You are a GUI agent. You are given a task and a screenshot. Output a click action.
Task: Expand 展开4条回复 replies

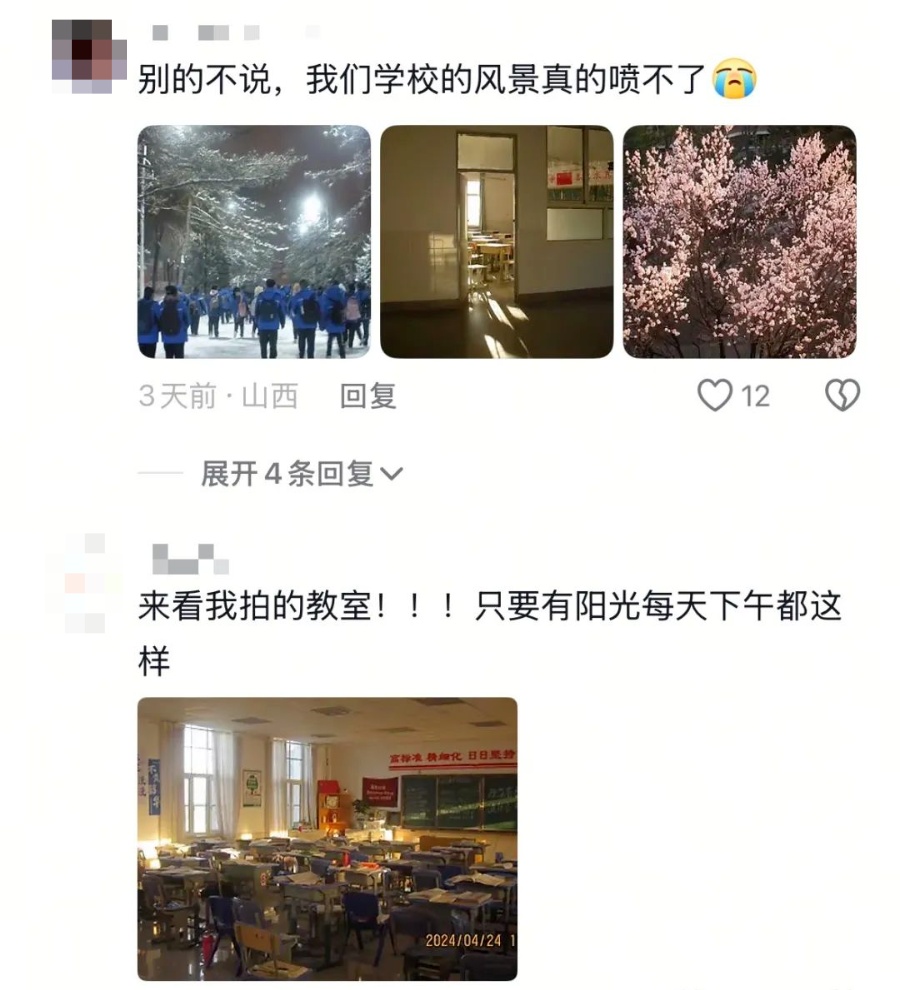point(301,474)
